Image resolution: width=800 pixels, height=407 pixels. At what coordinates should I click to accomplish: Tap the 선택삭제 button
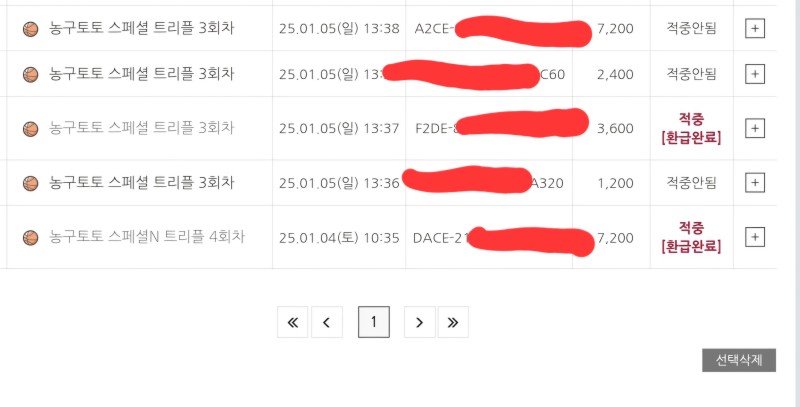pos(738,360)
